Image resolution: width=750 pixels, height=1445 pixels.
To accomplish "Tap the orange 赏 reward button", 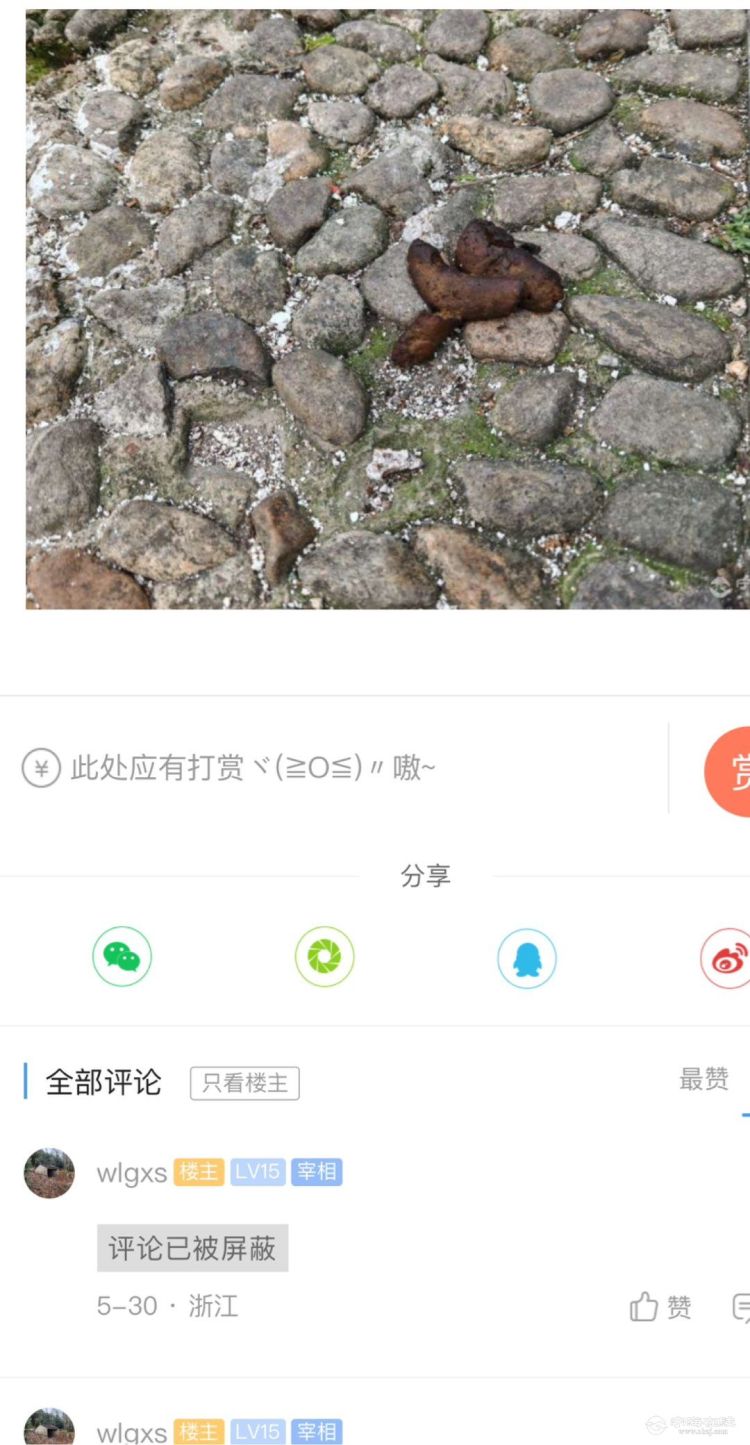I will click(x=730, y=771).
